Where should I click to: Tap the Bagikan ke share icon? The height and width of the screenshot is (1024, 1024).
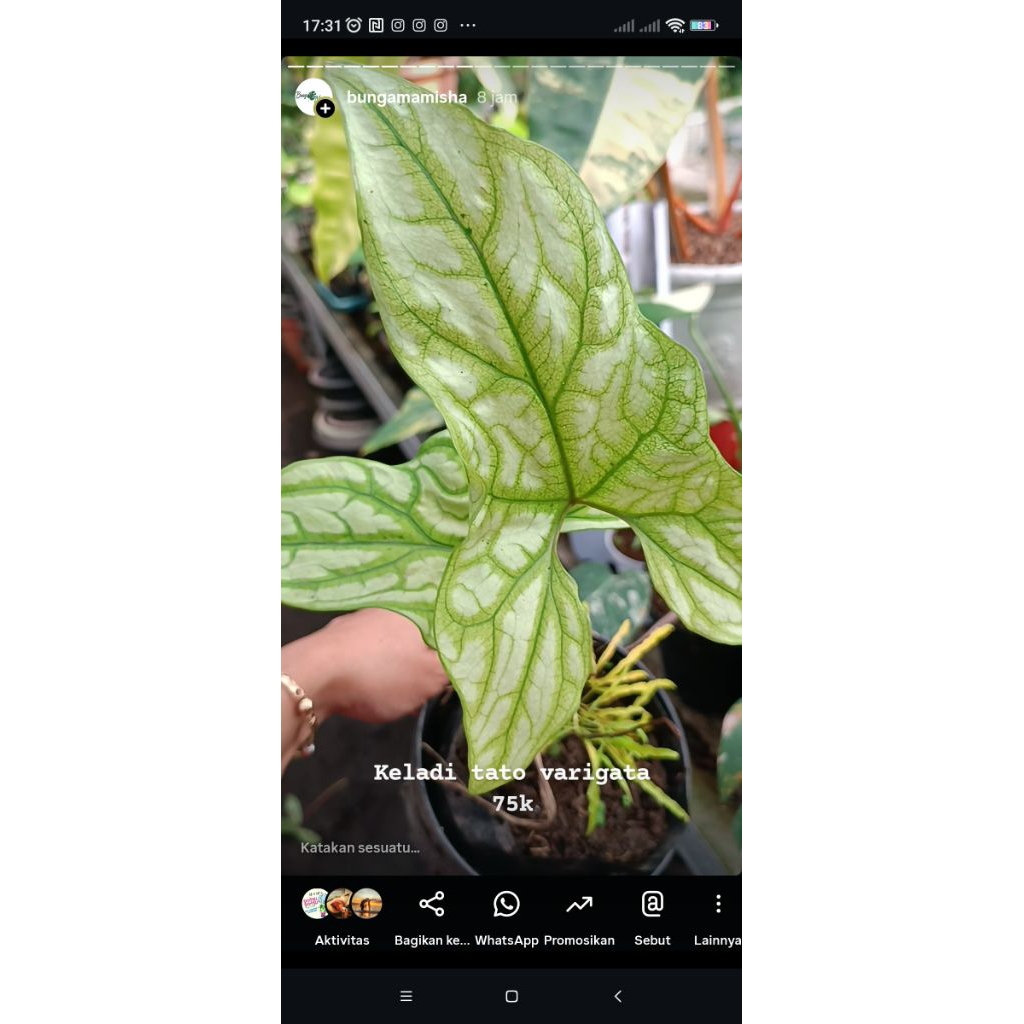tap(432, 905)
